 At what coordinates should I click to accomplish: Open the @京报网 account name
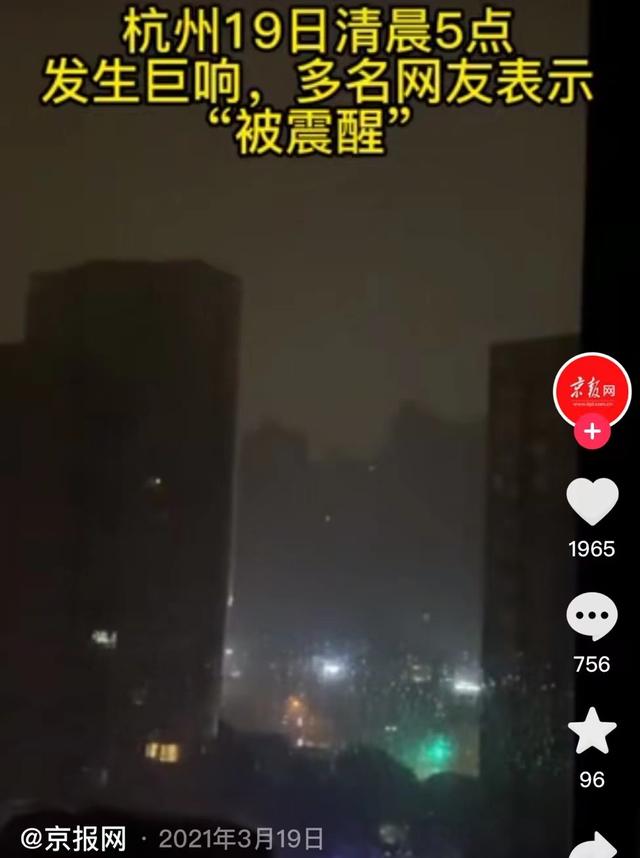[76, 838]
